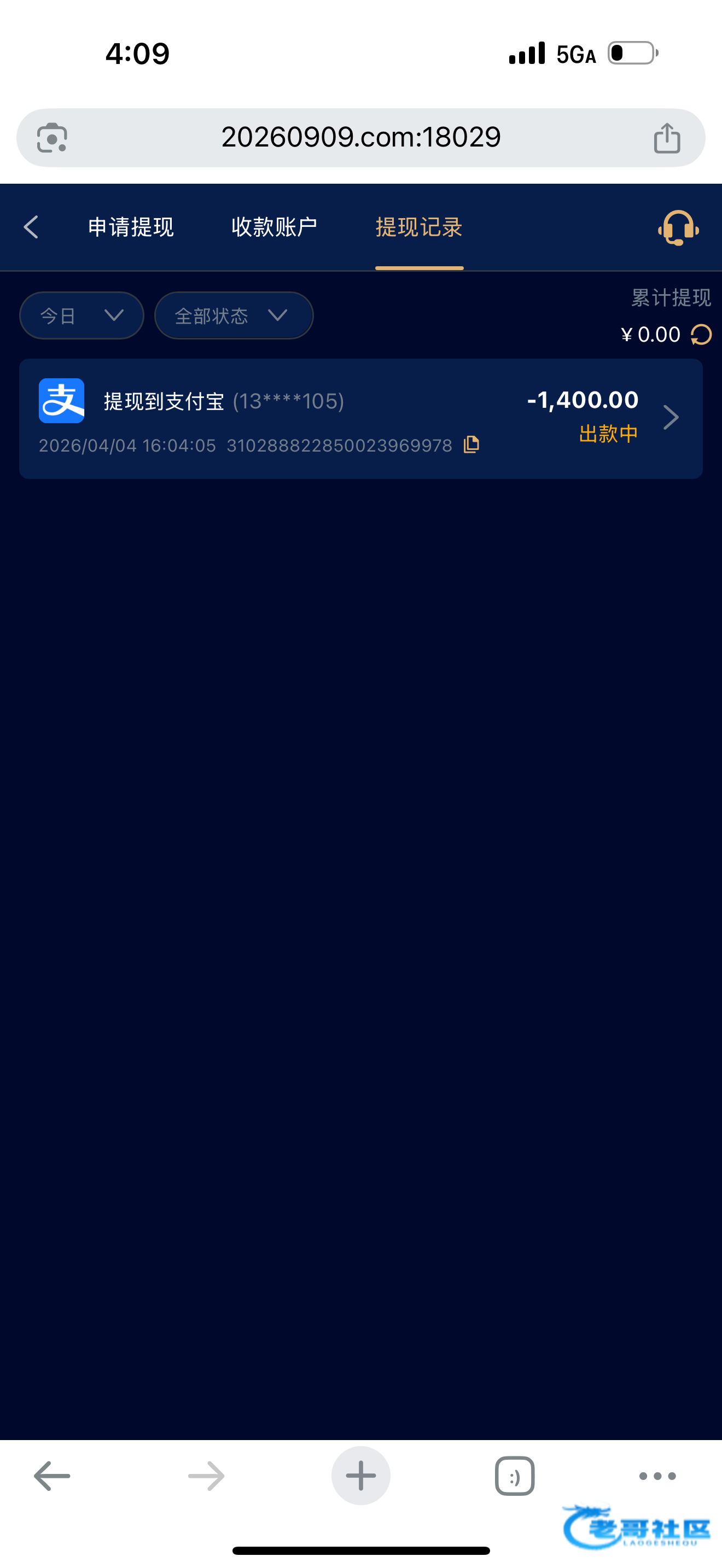This screenshot has height=1568, width=722.
Task: Share the page from address bar
Action: [x=667, y=138]
